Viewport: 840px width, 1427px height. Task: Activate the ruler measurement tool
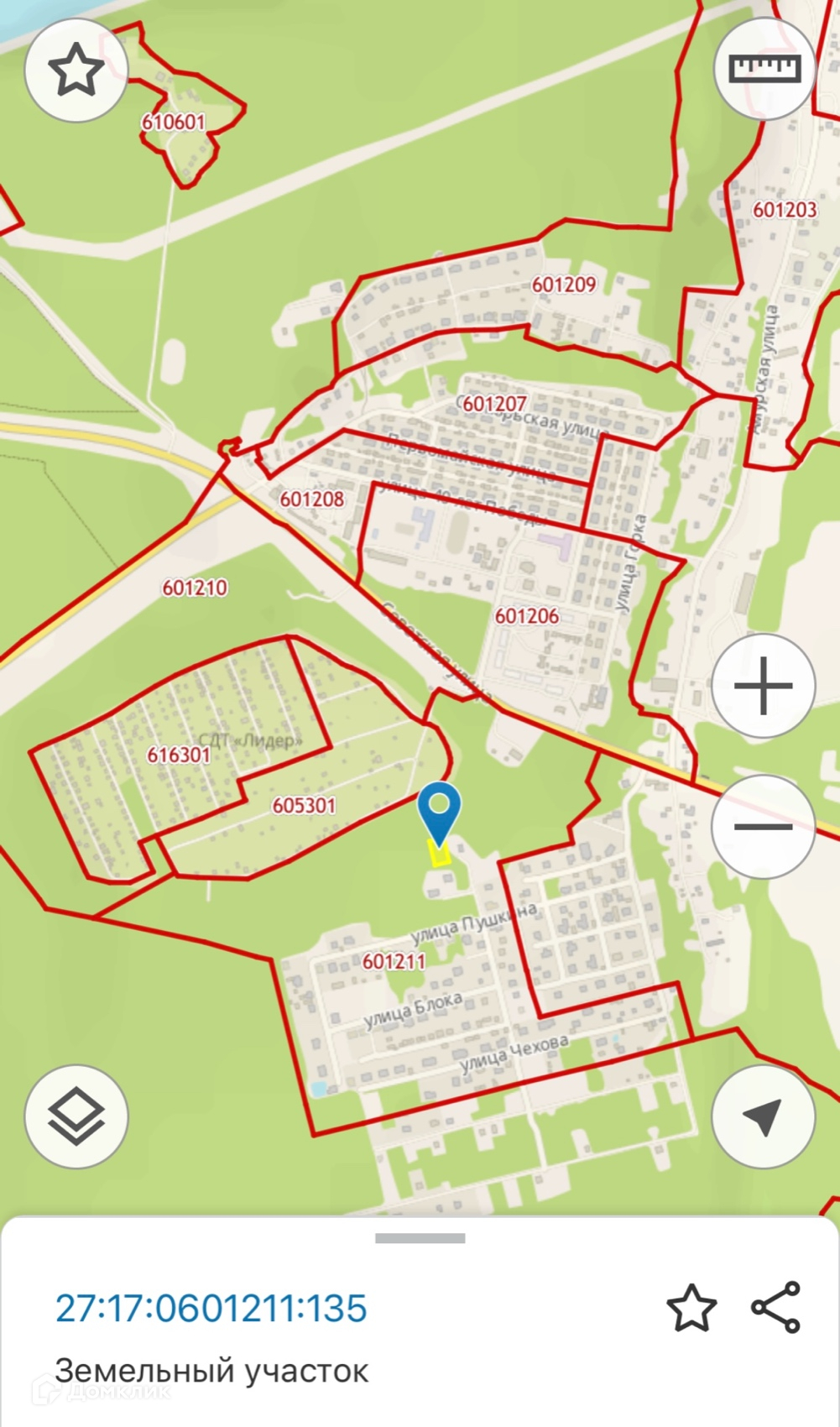764,69
